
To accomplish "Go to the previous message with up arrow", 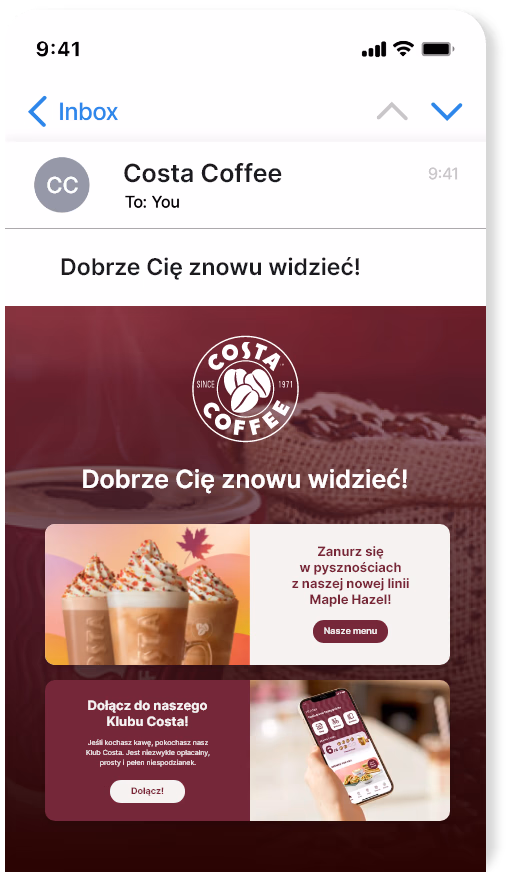I will [x=392, y=112].
